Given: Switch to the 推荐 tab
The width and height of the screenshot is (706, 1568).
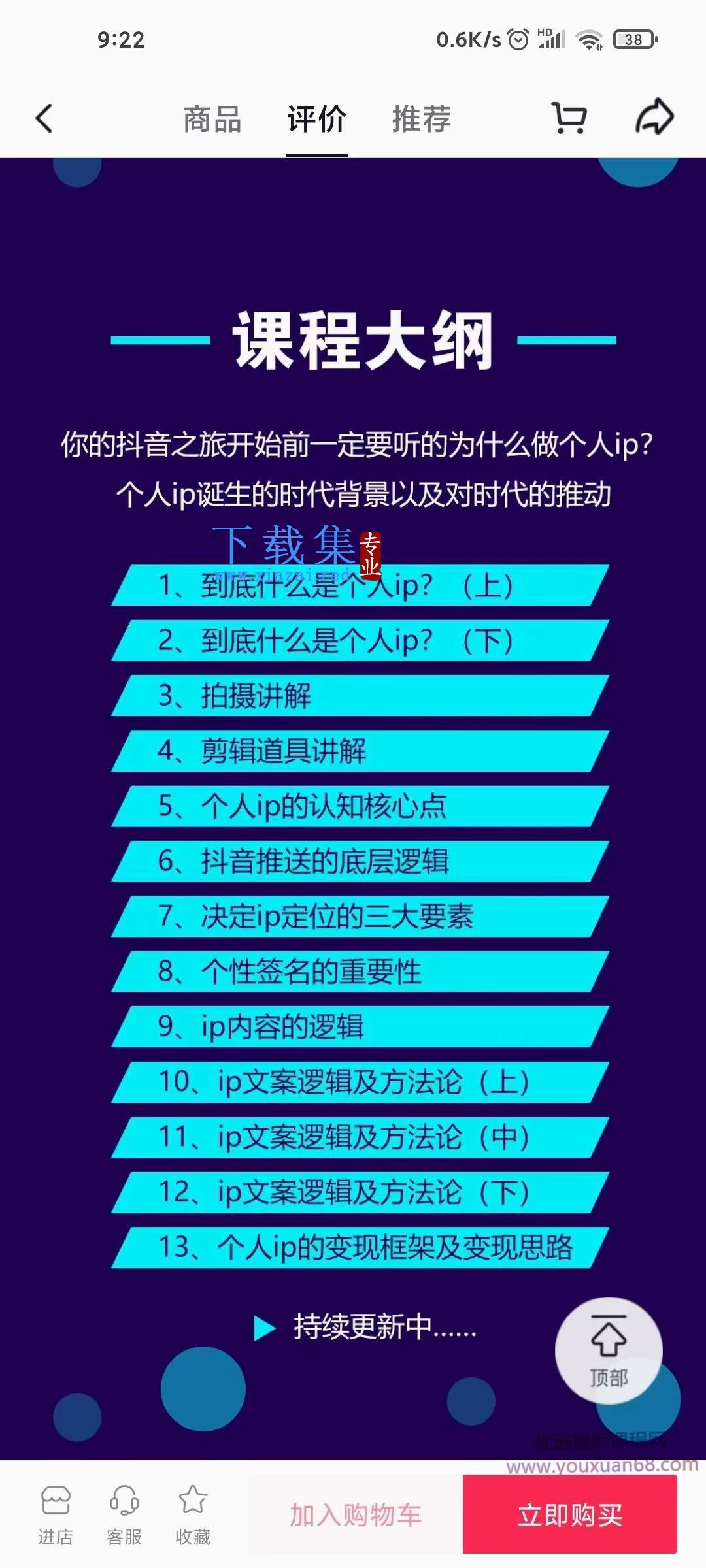Looking at the screenshot, I should click(x=422, y=120).
